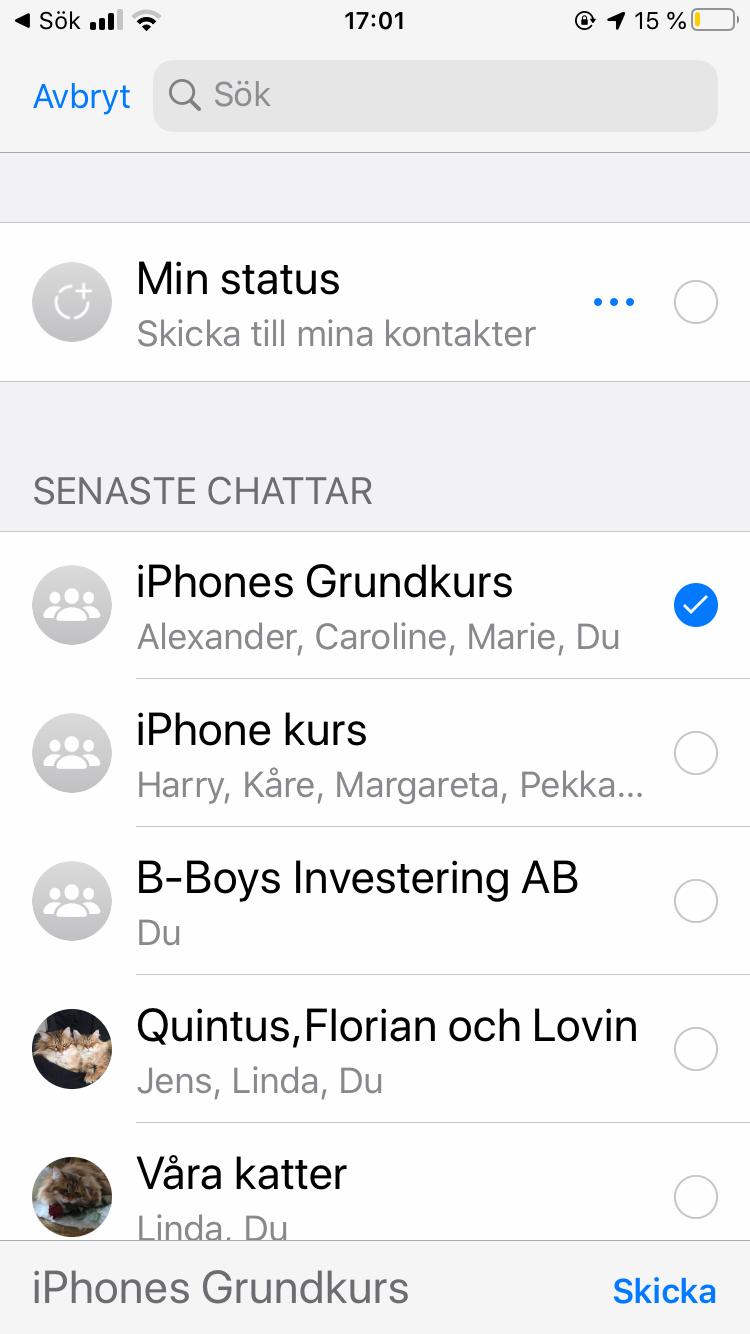Deselect the iPhones Grundkurs chat
Screen dimensions: 750x1334
pyautogui.click(x=695, y=605)
